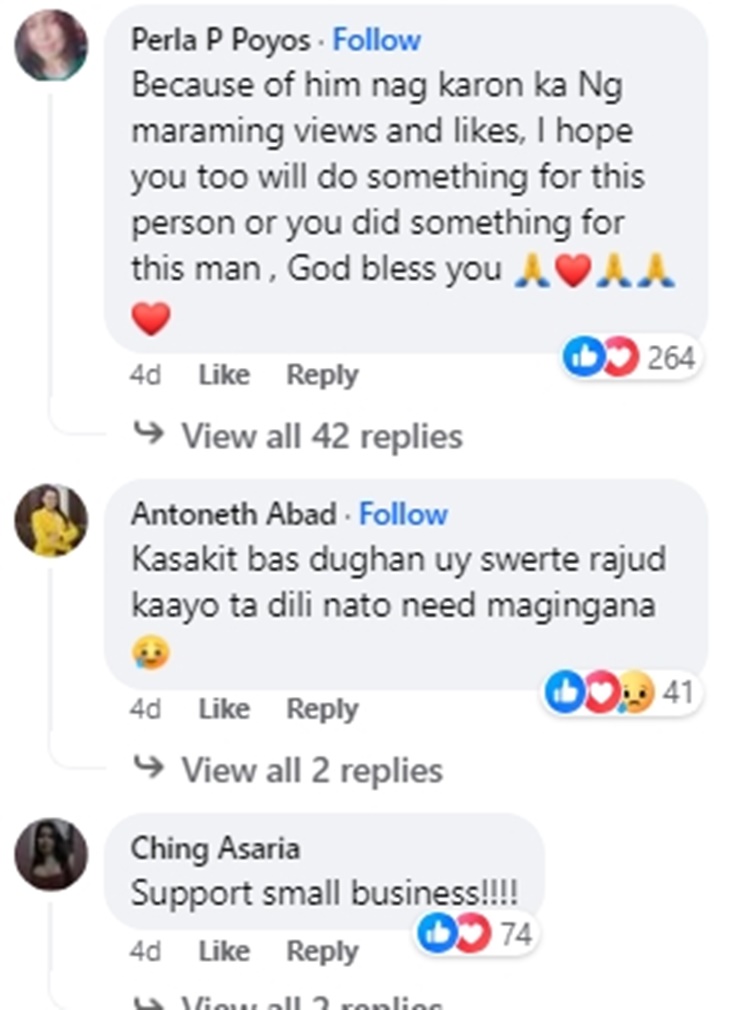Open Antoneth Abad's profile picture

[51, 520]
